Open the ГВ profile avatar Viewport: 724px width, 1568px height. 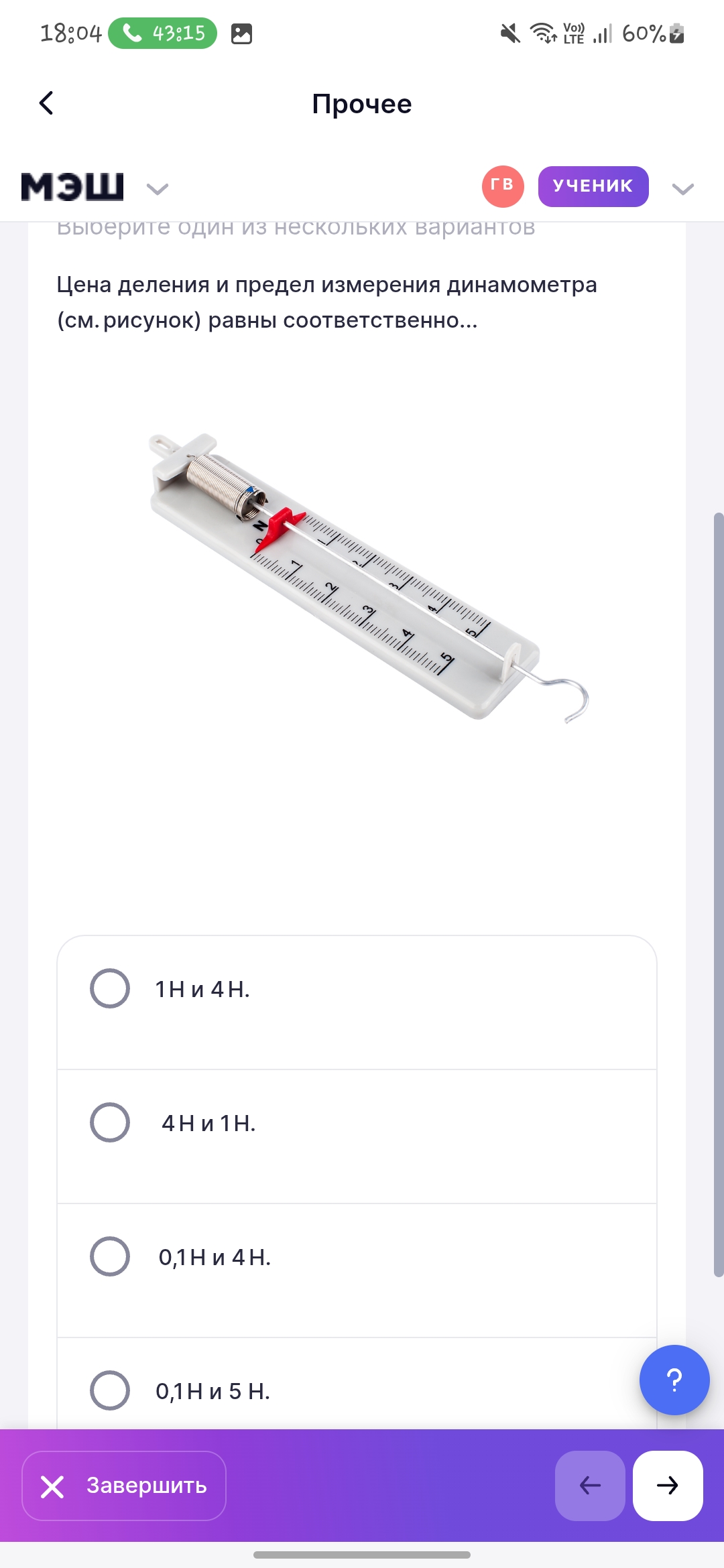pos(503,186)
